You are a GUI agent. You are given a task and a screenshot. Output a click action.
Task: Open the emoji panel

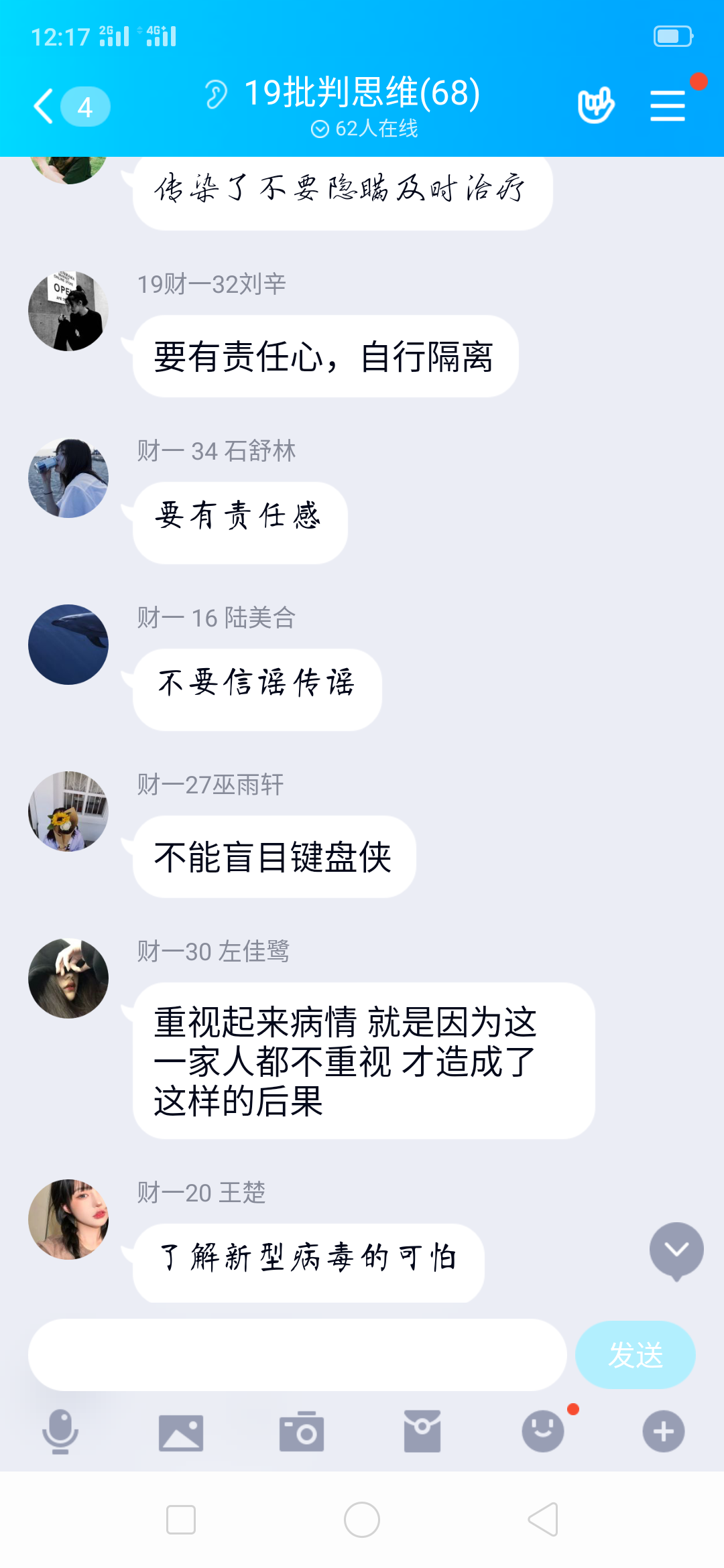tap(543, 1432)
